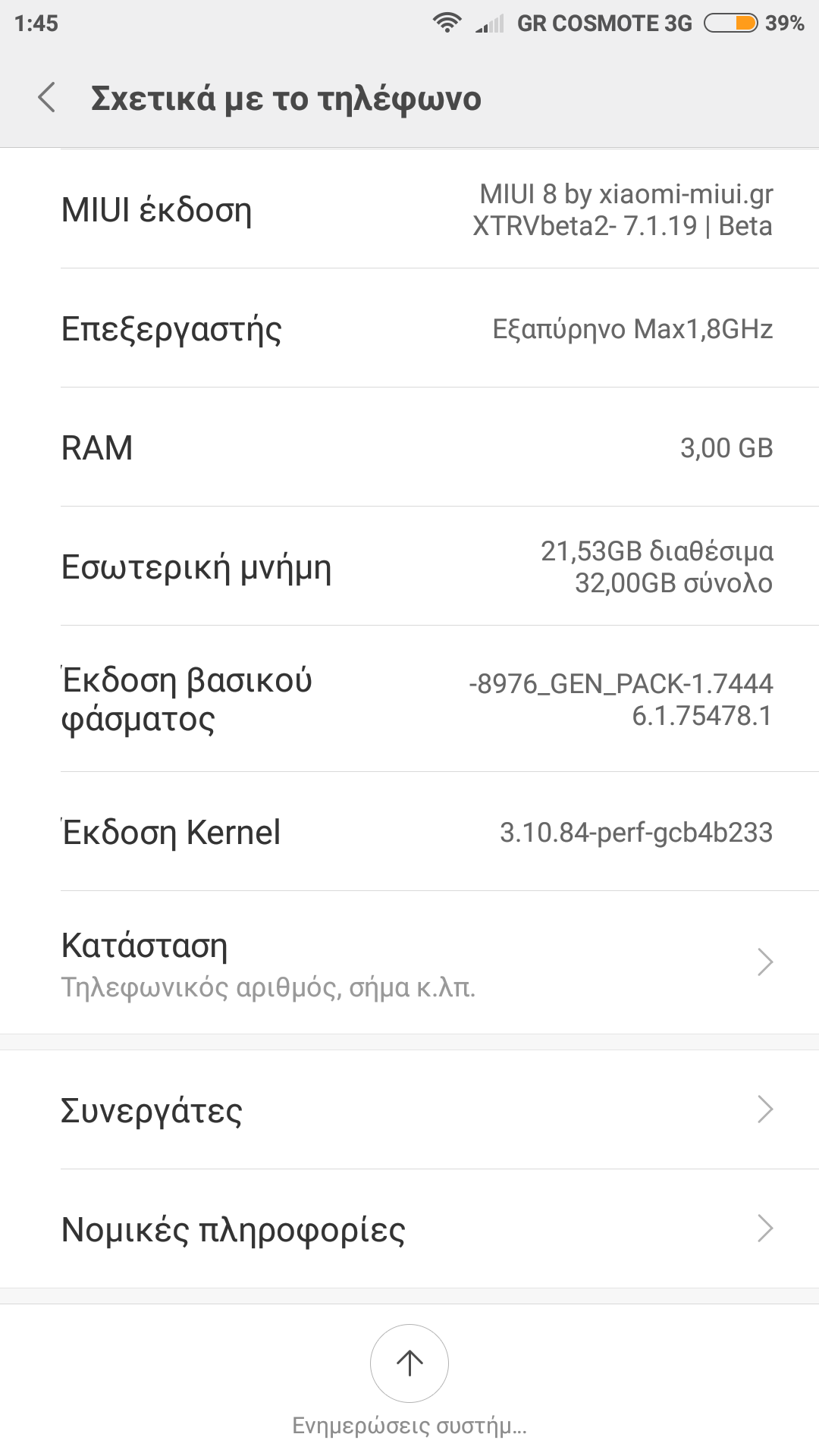819x1456 pixels.
Task: Open Εσωτερική μνήμη storage details
Action: point(409,566)
